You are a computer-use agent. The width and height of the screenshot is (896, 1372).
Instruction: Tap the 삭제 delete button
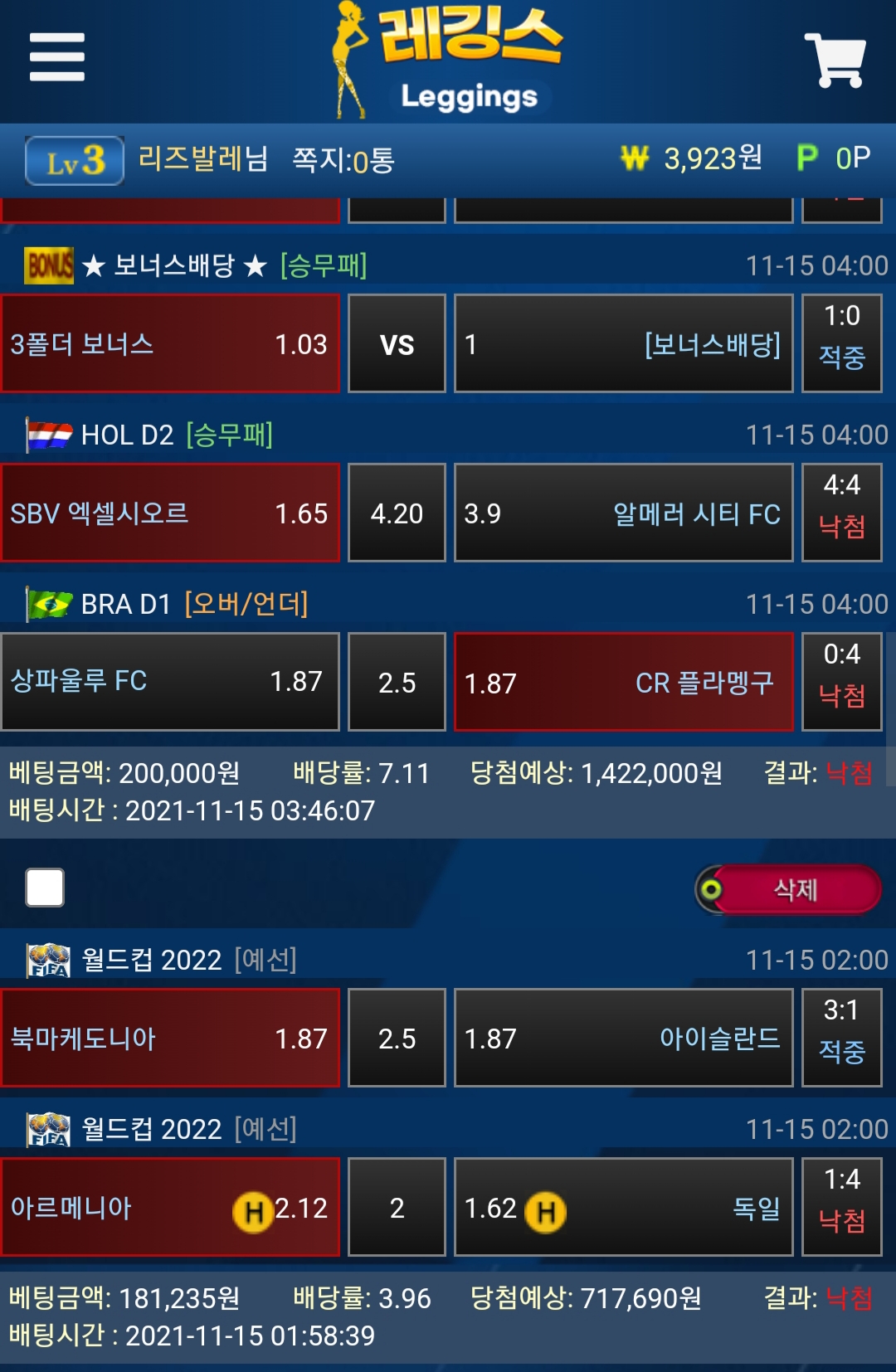[789, 889]
